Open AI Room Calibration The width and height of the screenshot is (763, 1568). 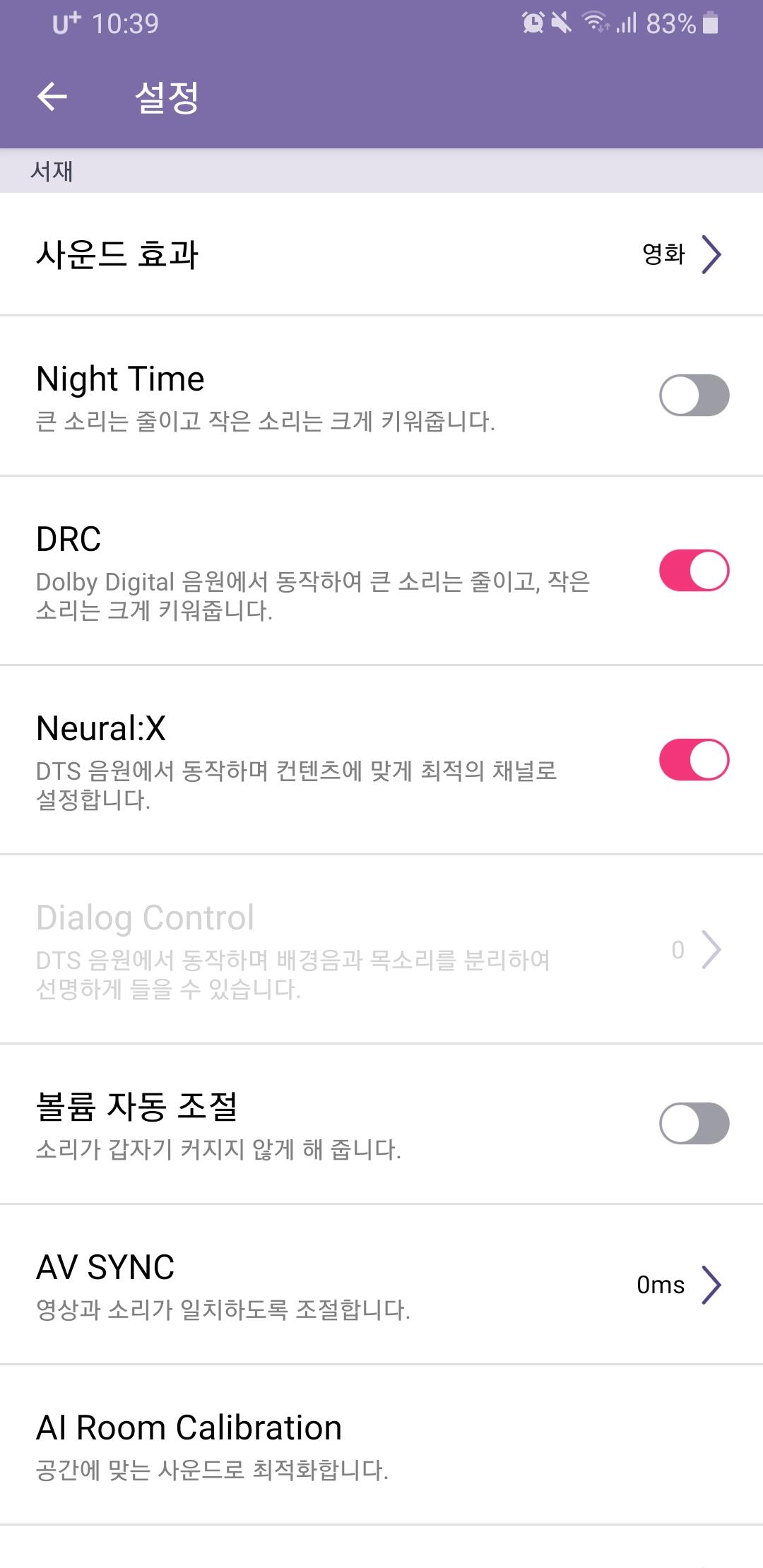381,1445
